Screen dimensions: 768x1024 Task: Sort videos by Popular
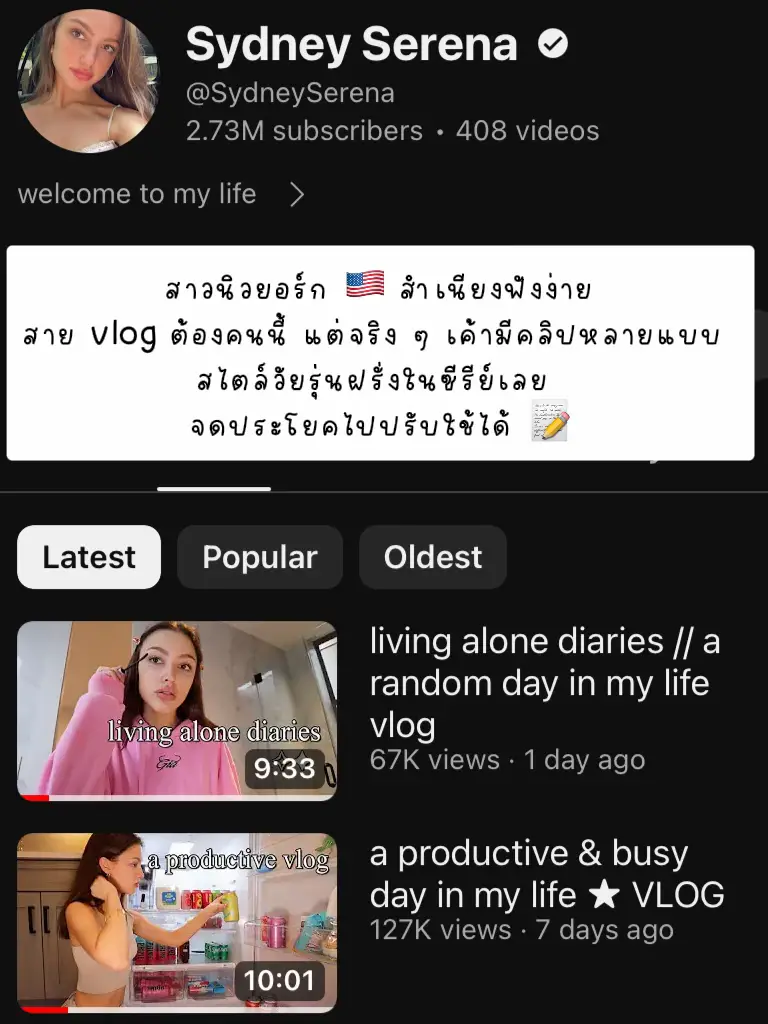260,557
